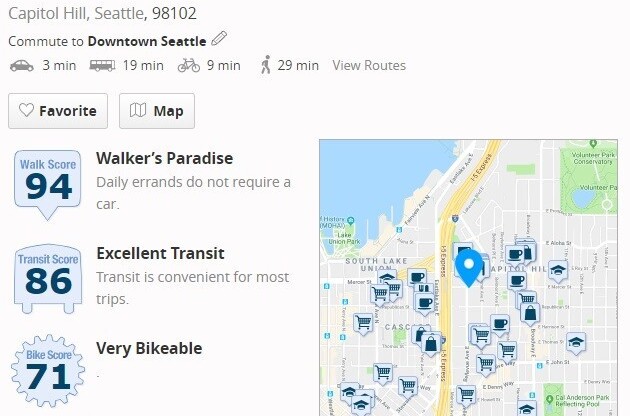The height and width of the screenshot is (416, 630).
Task: Add this location to Favorites
Action: [58, 111]
